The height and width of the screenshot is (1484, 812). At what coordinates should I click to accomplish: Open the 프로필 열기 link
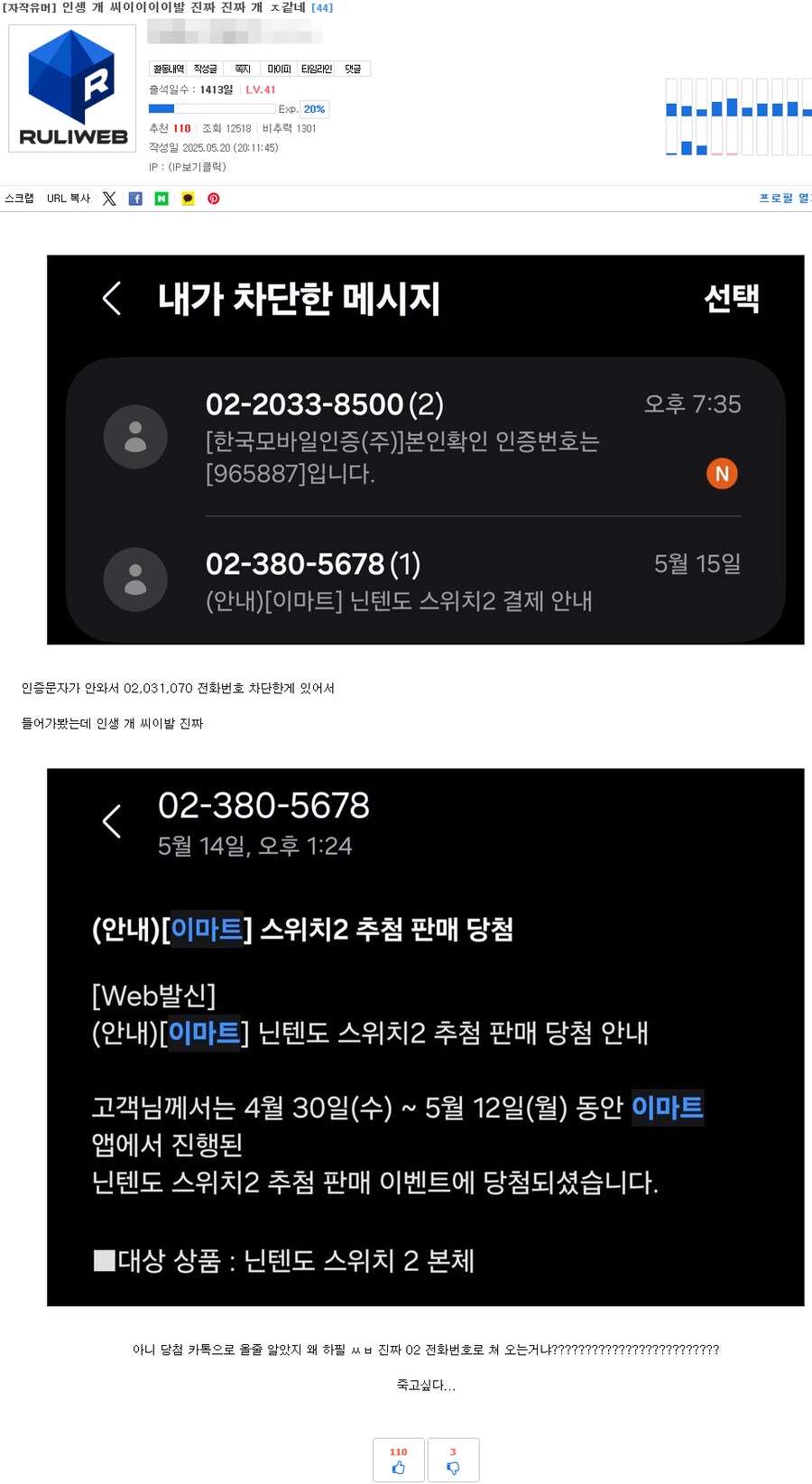tap(784, 198)
